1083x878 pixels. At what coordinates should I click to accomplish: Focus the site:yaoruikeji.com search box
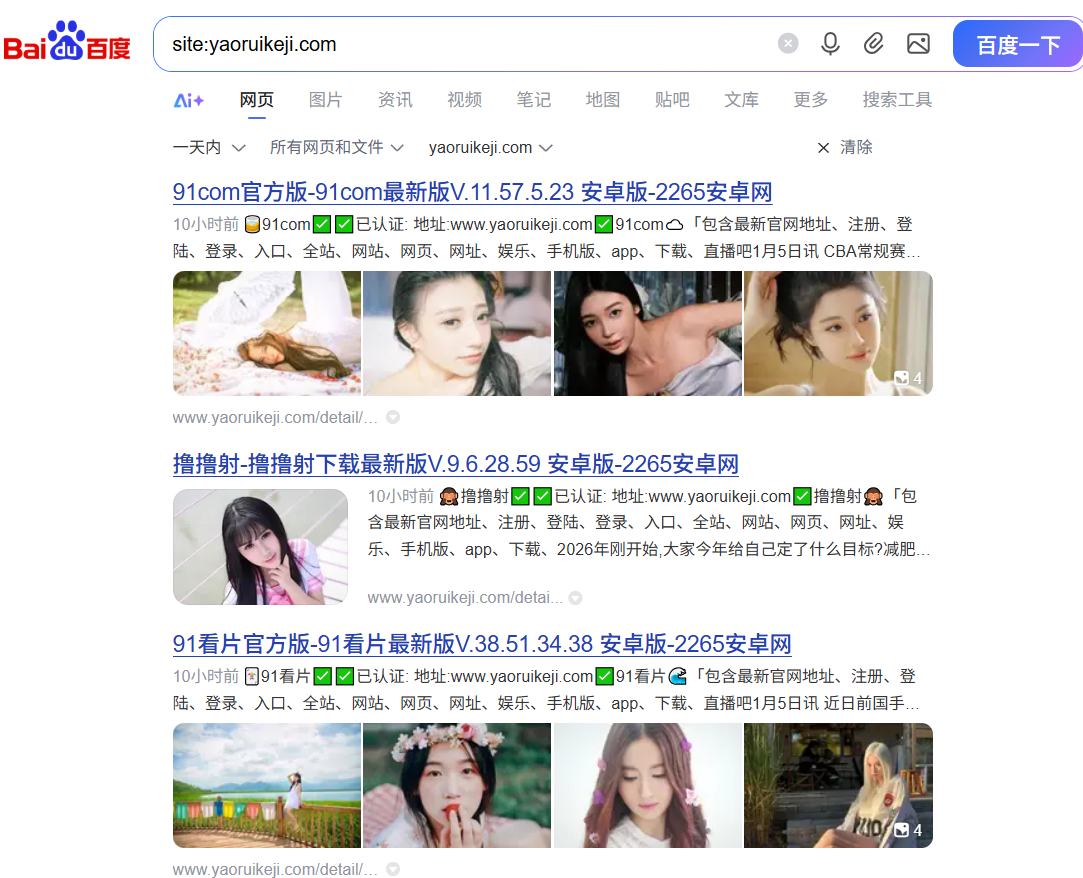[x=460, y=44]
